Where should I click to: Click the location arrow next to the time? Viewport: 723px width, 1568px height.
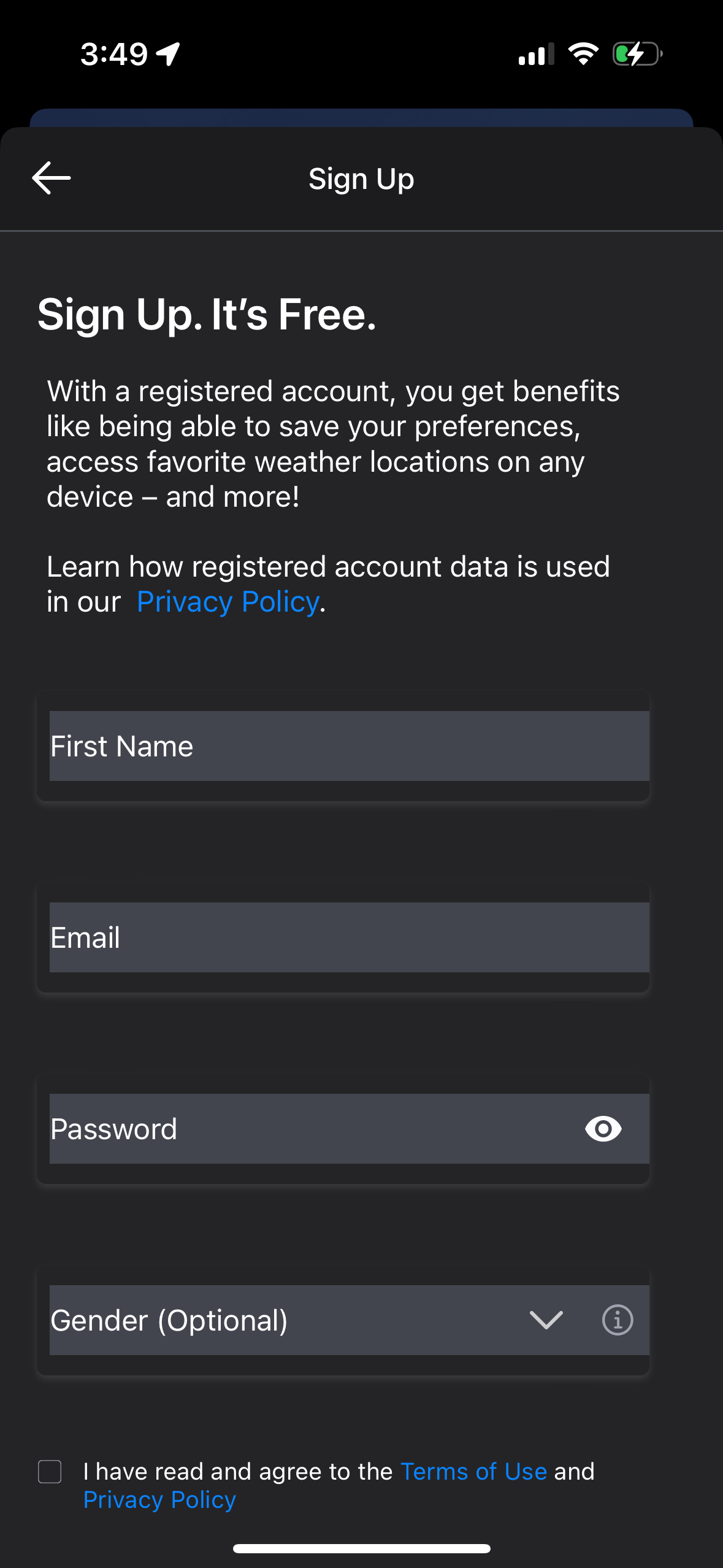click(x=166, y=54)
